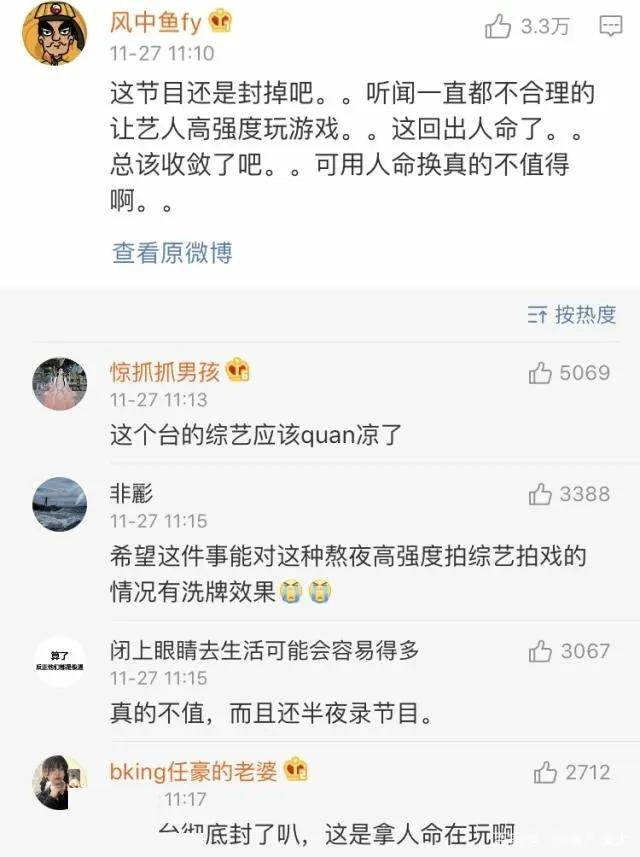Like 惊抓抓男孩's comment

click(541, 373)
